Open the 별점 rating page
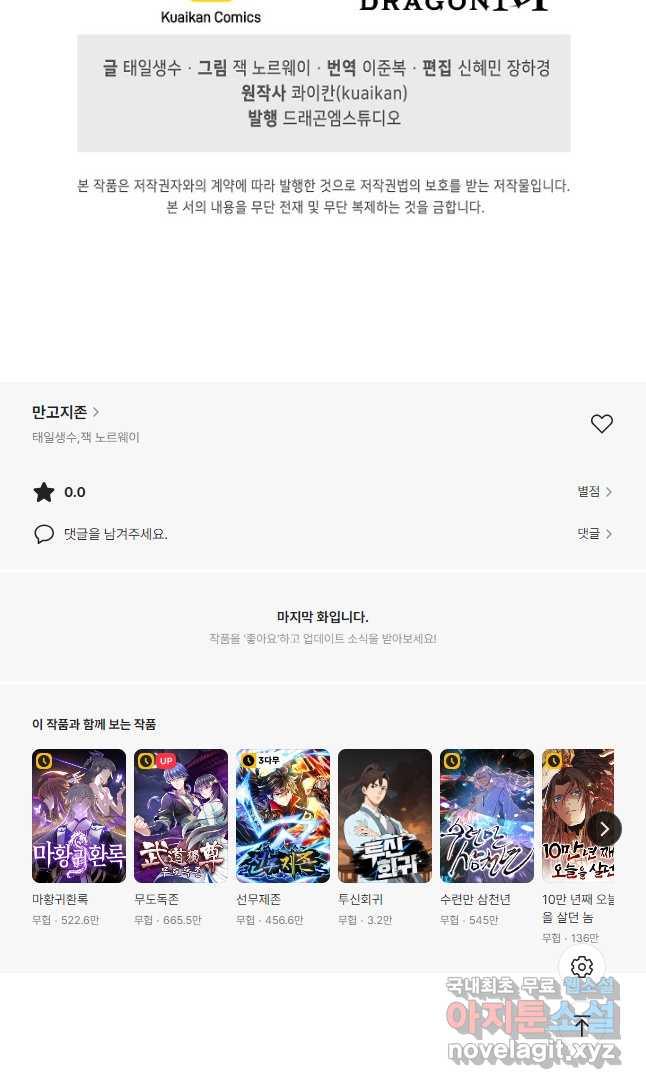This screenshot has width=646, height=1089. pyautogui.click(x=594, y=492)
